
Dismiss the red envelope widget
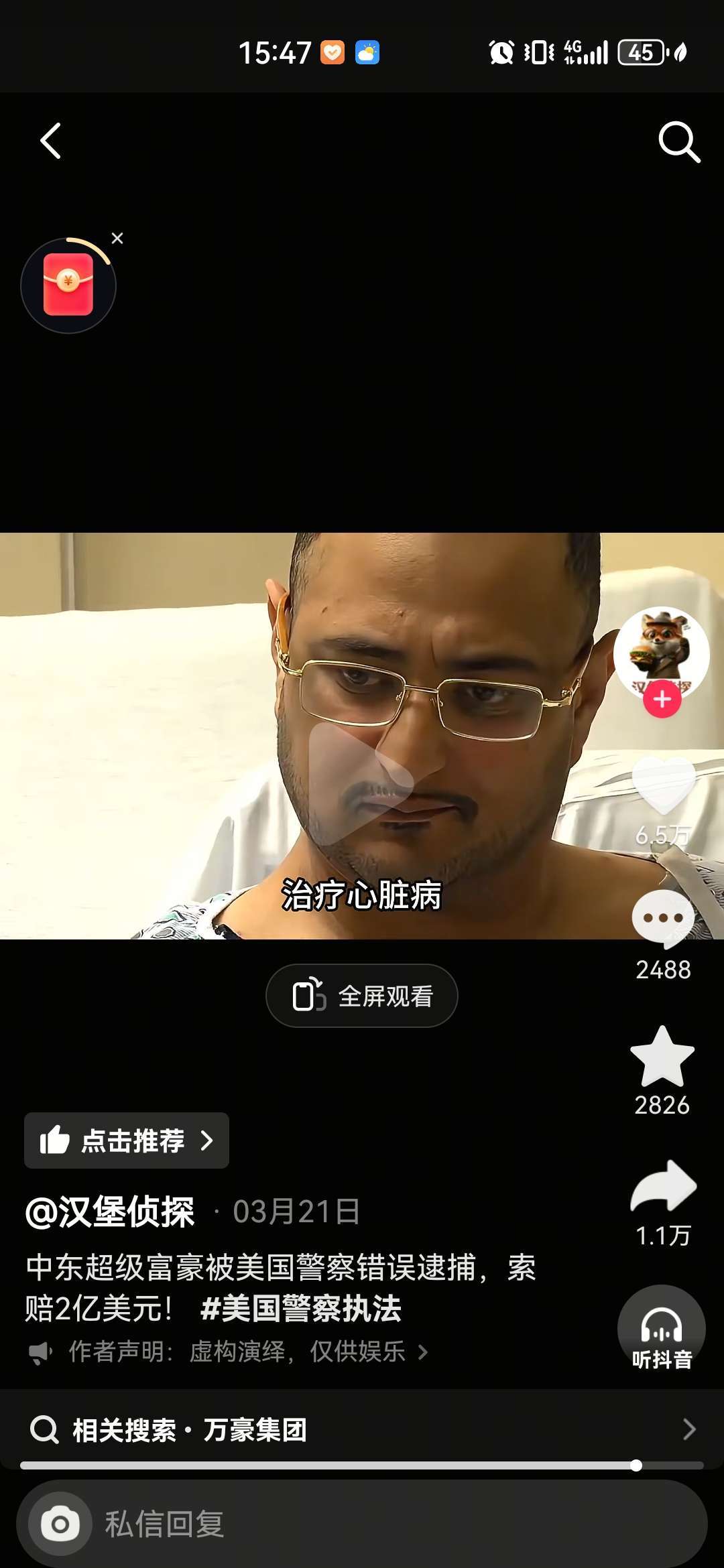pyautogui.click(x=117, y=238)
